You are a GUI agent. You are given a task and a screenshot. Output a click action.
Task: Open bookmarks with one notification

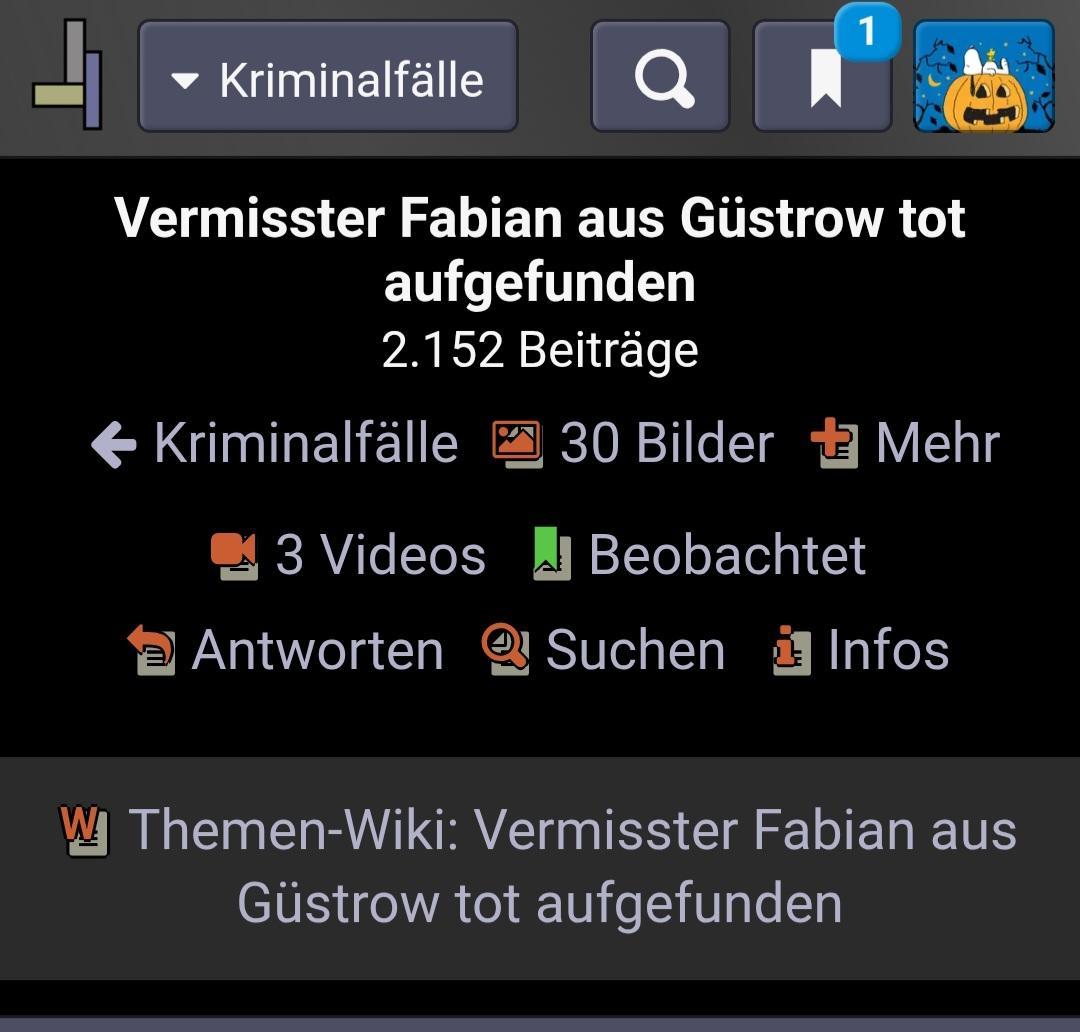tap(823, 78)
